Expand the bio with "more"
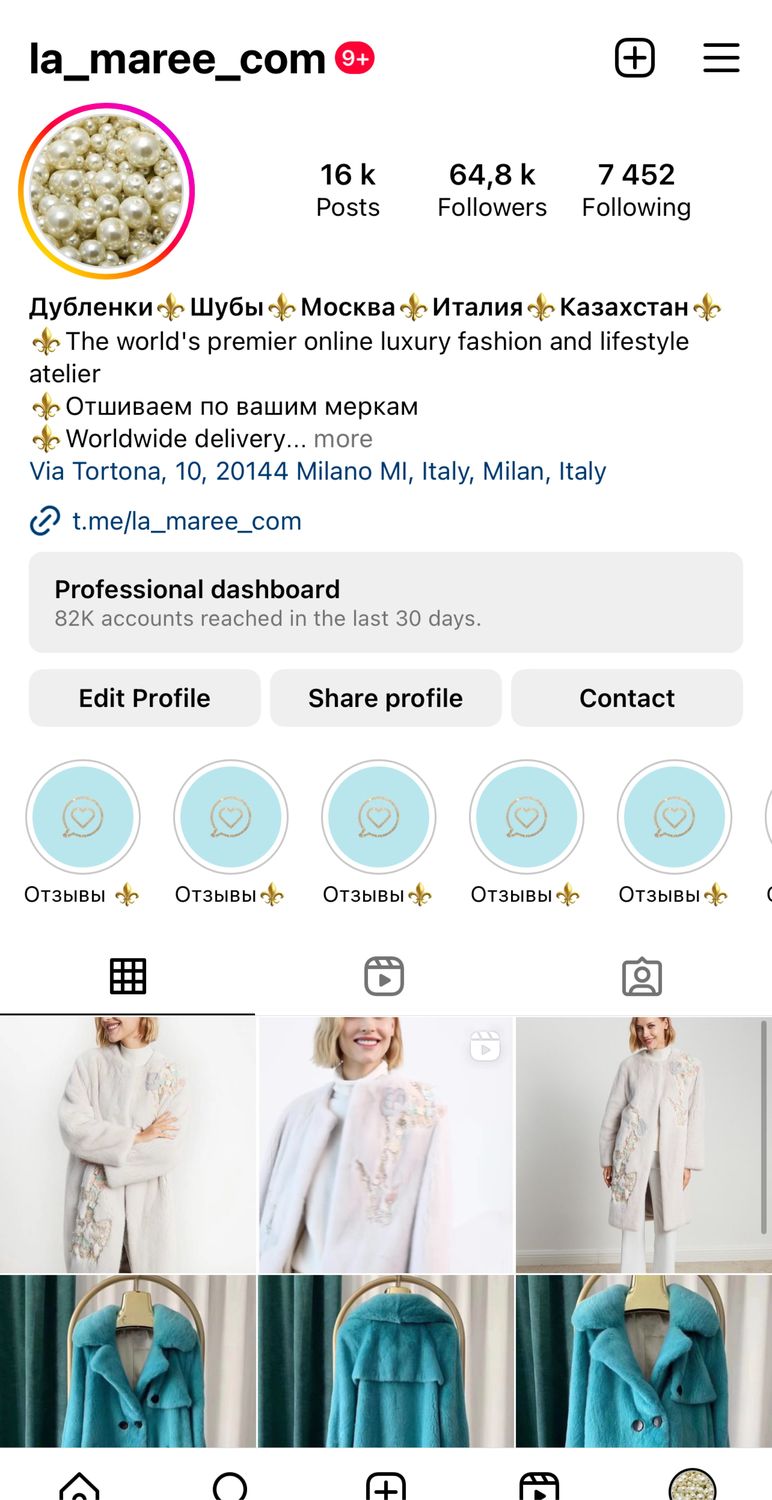This screenshot has width=772, height=1500. click(343, 439)
